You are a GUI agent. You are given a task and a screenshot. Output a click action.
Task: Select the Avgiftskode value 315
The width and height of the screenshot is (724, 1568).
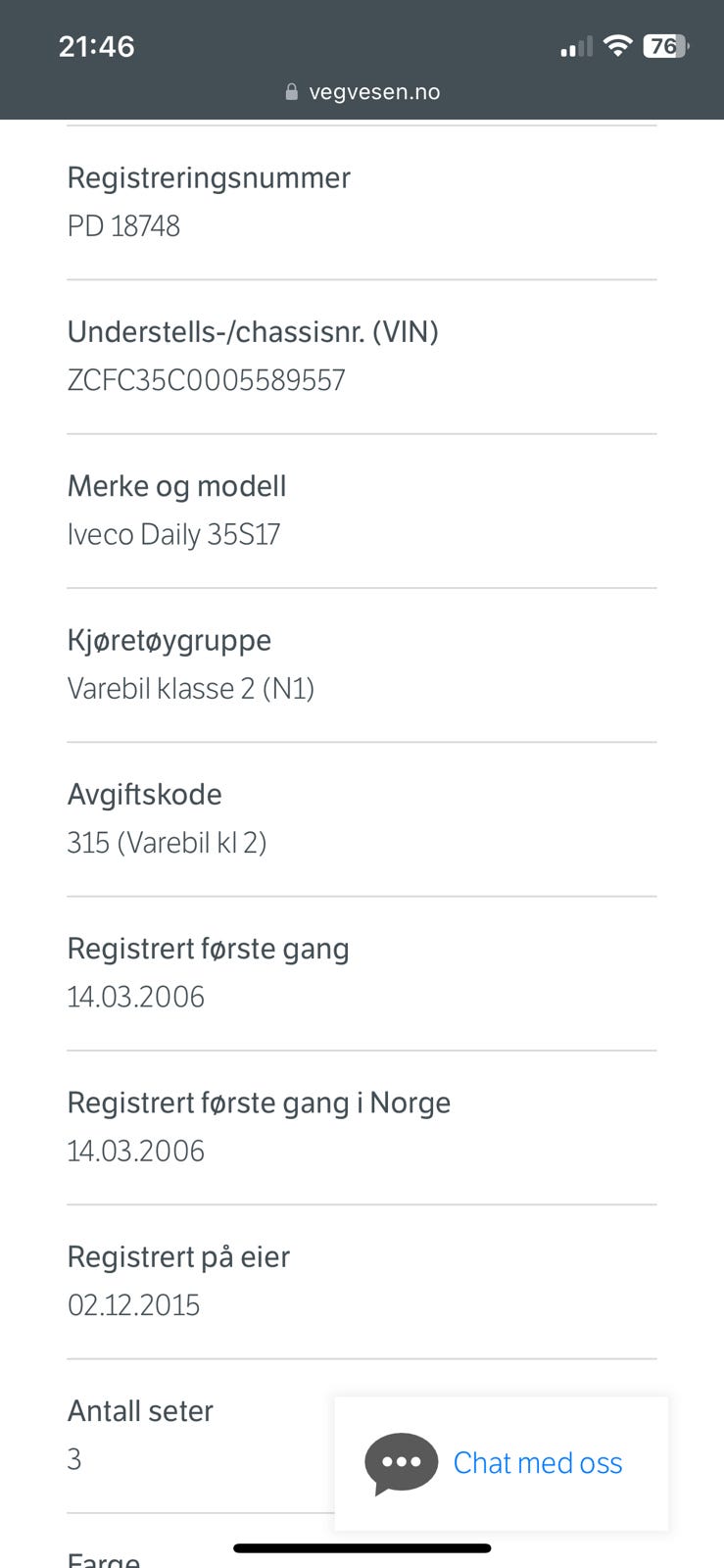click(168, 842)
